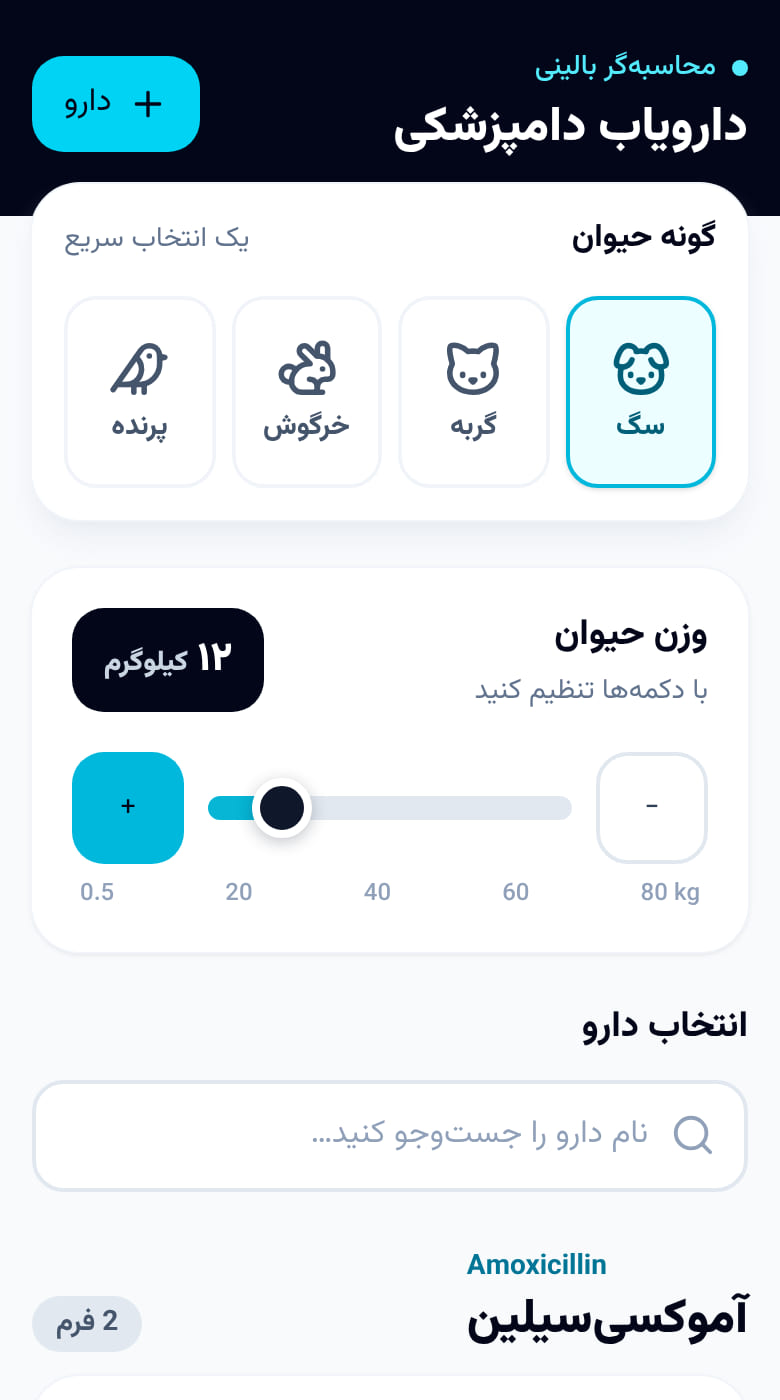The image size is (780, 1400).
Task: Choose the cat (گربه) species
Action: pyautogui.click(x=474, y=392)
